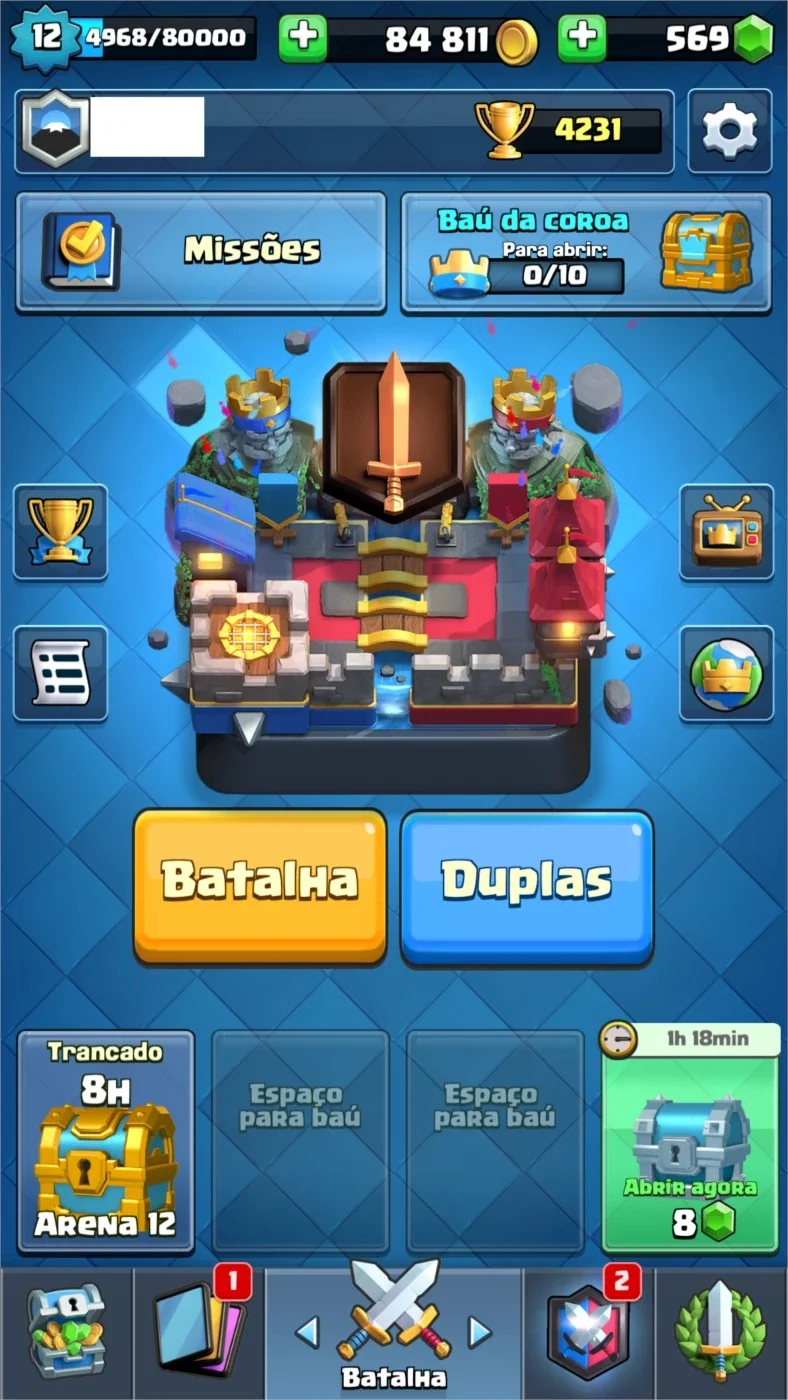This screenshot has height=1400, width=788.
Task: Open the Baú da coroa chest
Action: 586,252
